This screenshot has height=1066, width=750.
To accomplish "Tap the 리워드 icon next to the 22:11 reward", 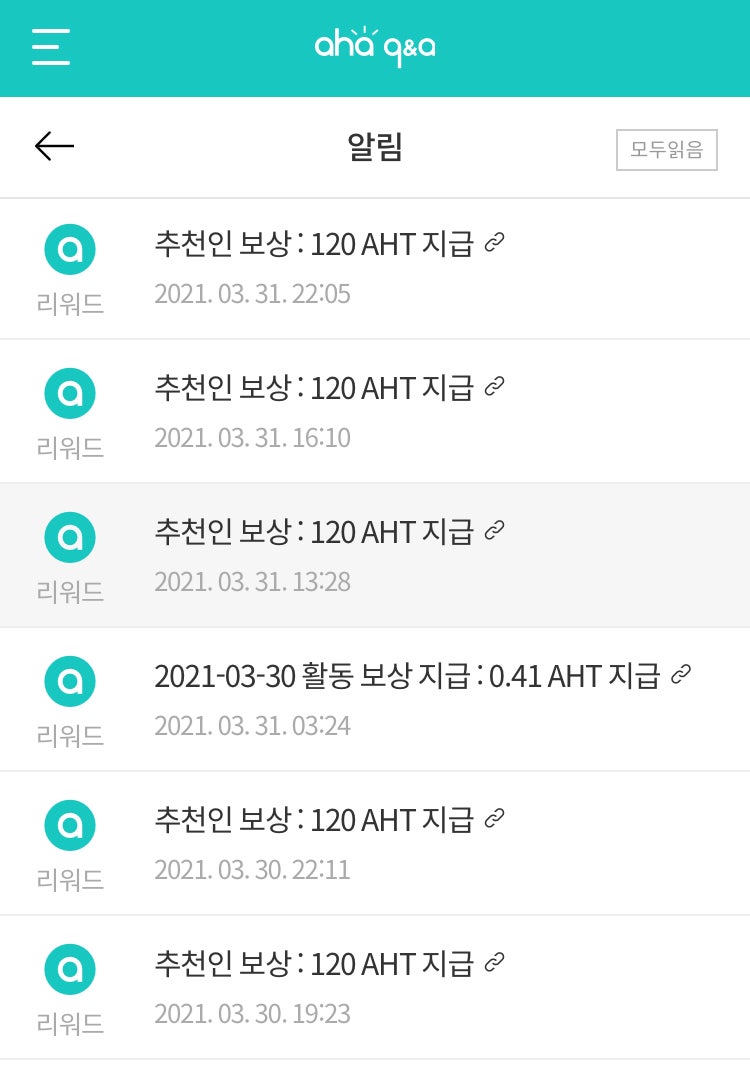I will (x=69, y=825).
